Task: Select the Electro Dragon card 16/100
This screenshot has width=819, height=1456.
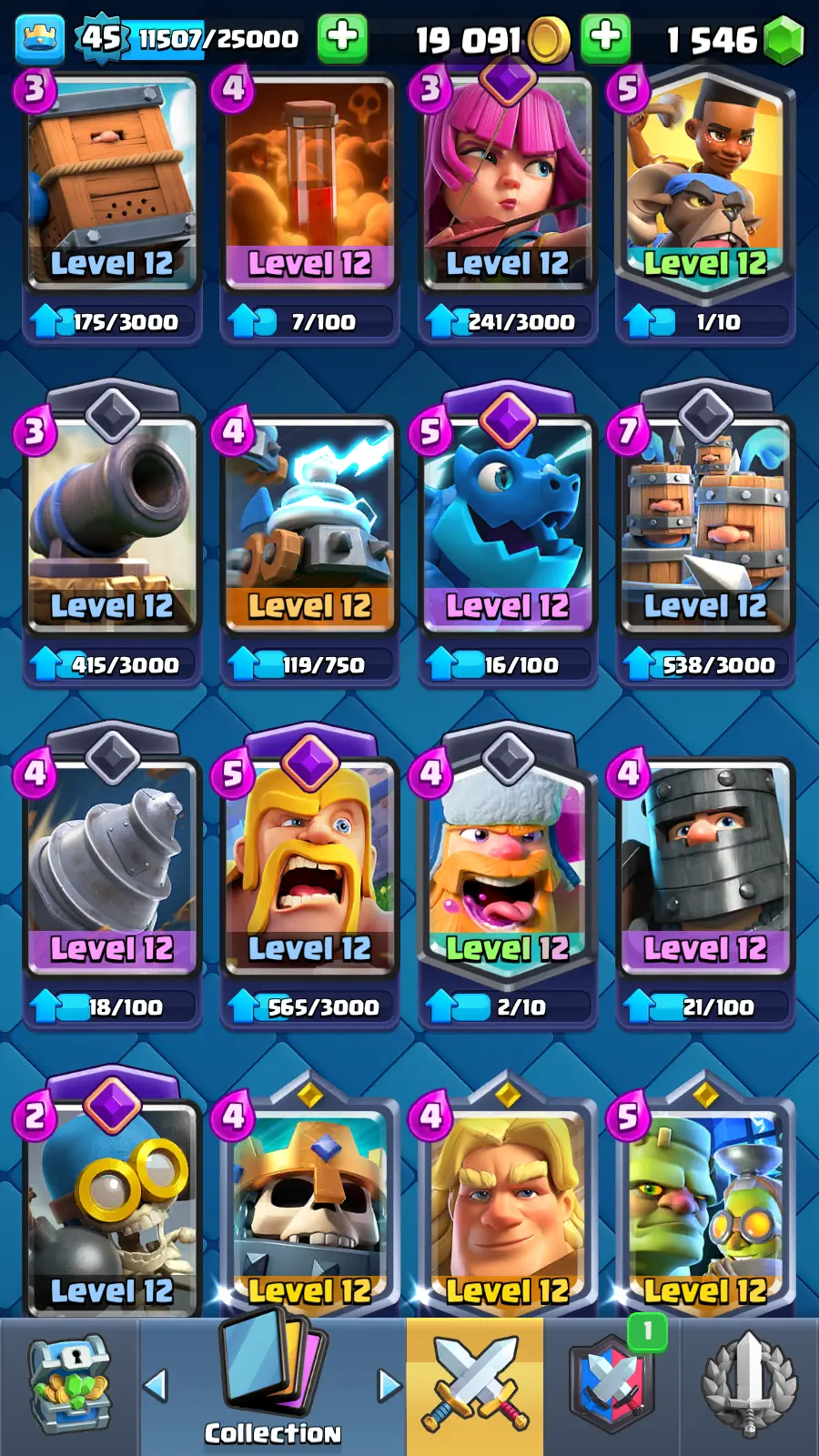Action: [507, 526]
